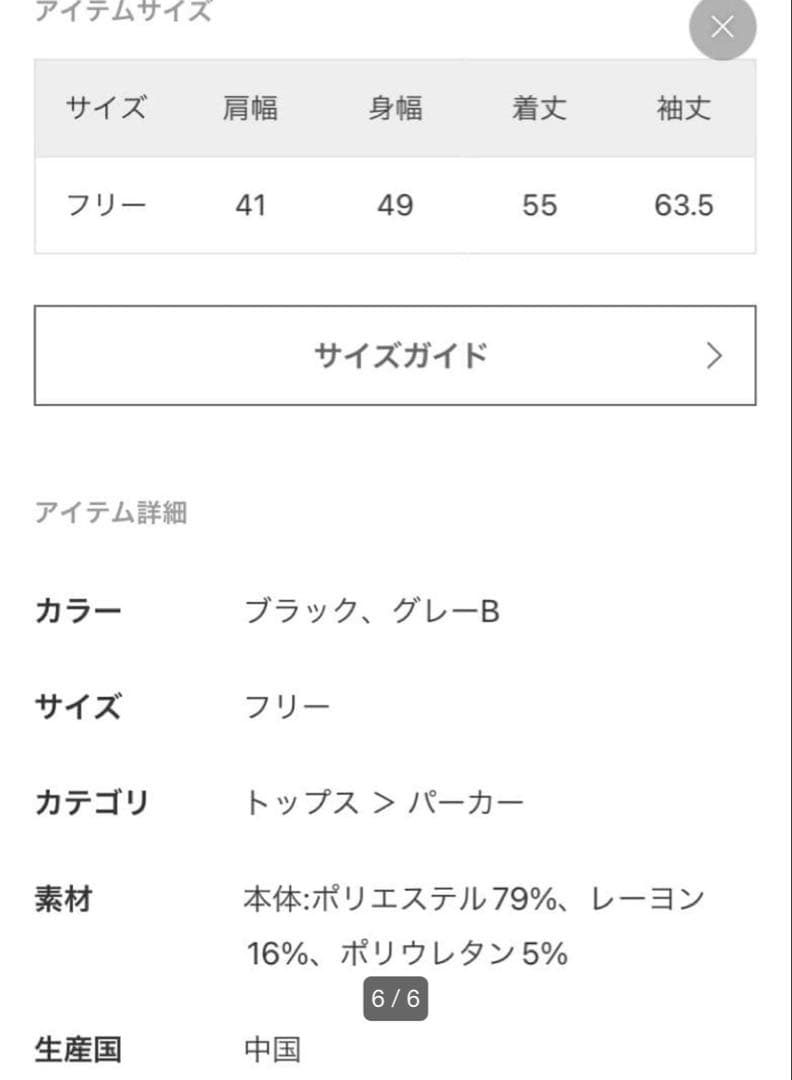Screen dimensions: 792x1080
Task: Select the サイズ detail row
Action: click(77, 705)
